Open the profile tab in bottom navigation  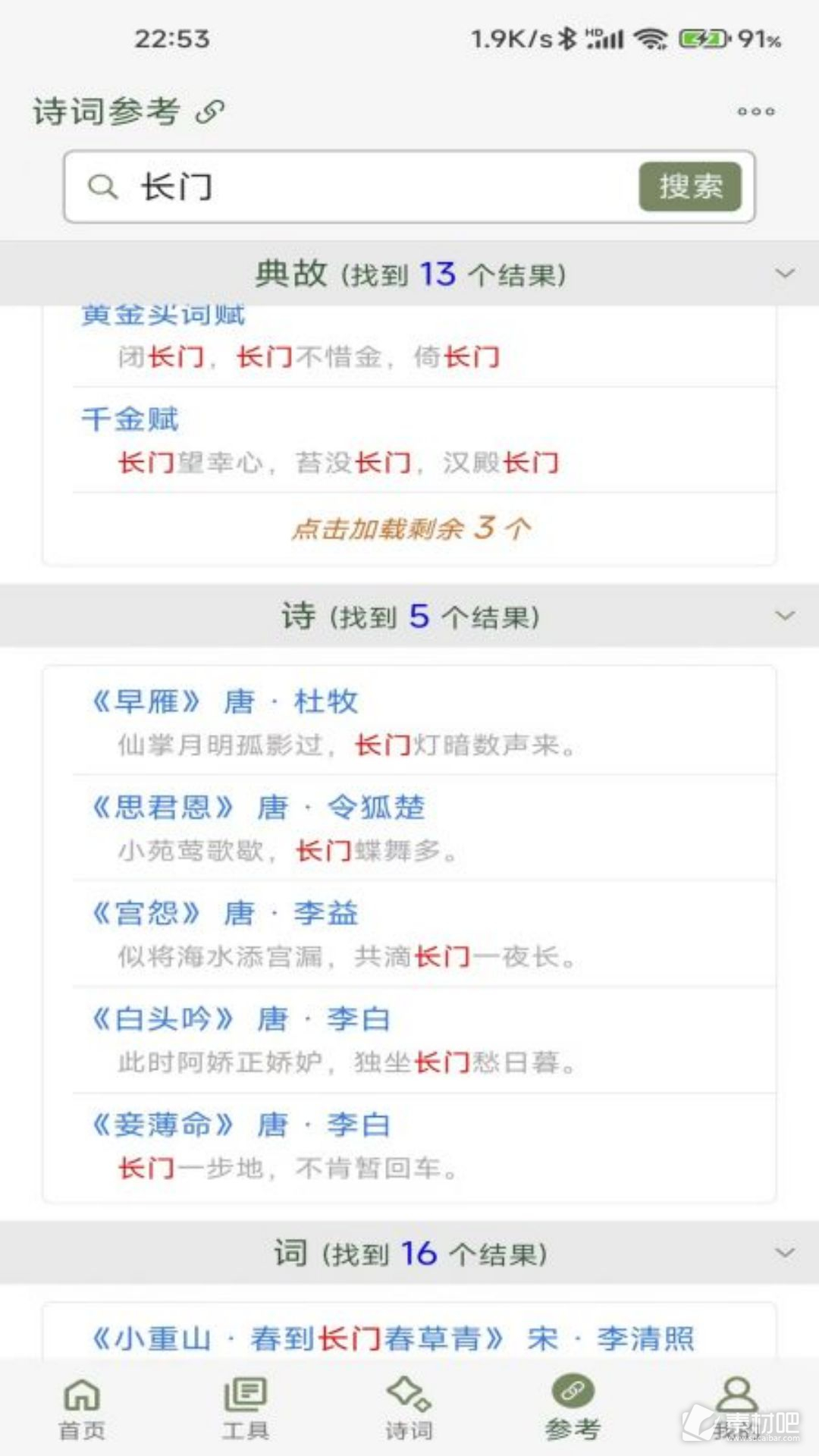[x=736, y=1409]
